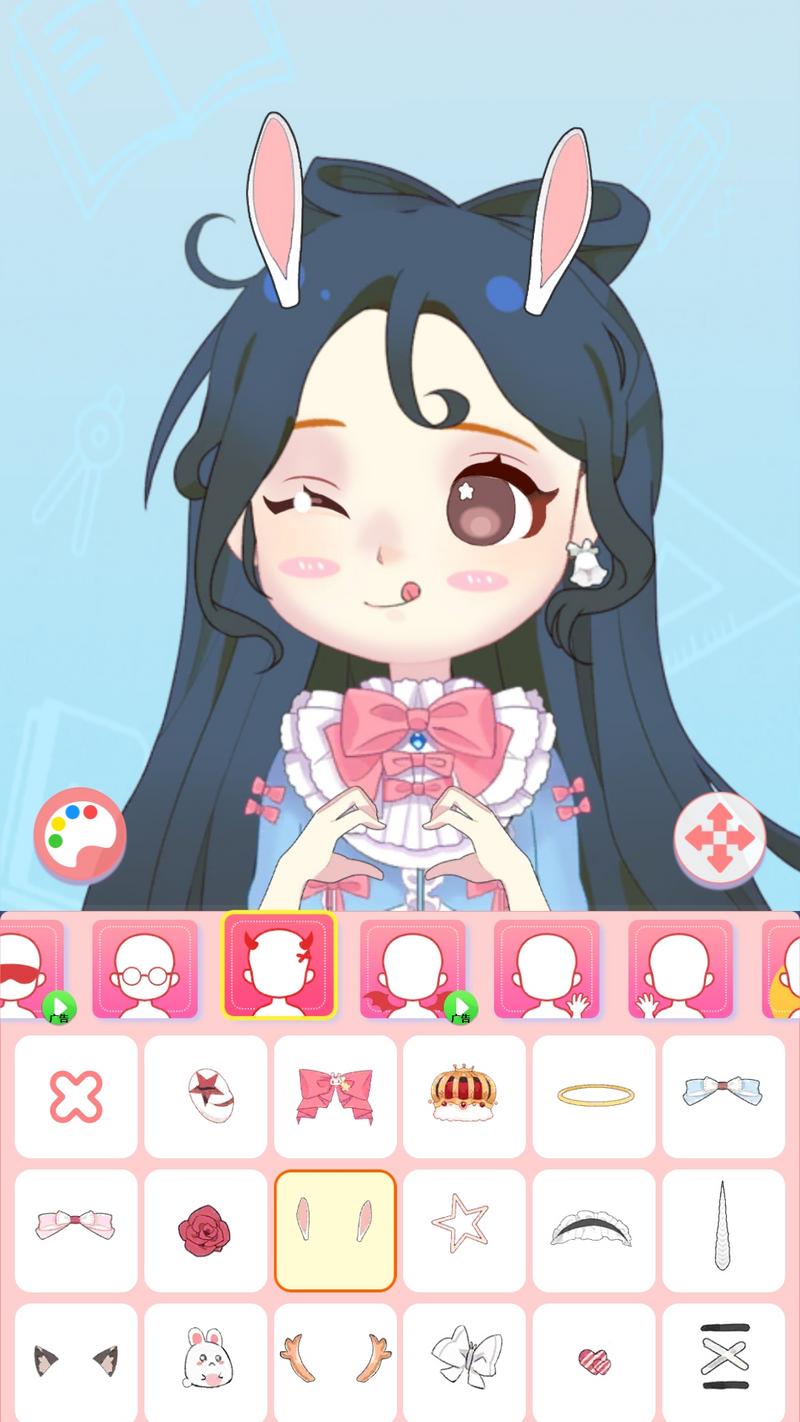Select the pink bow headpiece
Viewport: 800px width, 1422px height.
click(335, 1097)
